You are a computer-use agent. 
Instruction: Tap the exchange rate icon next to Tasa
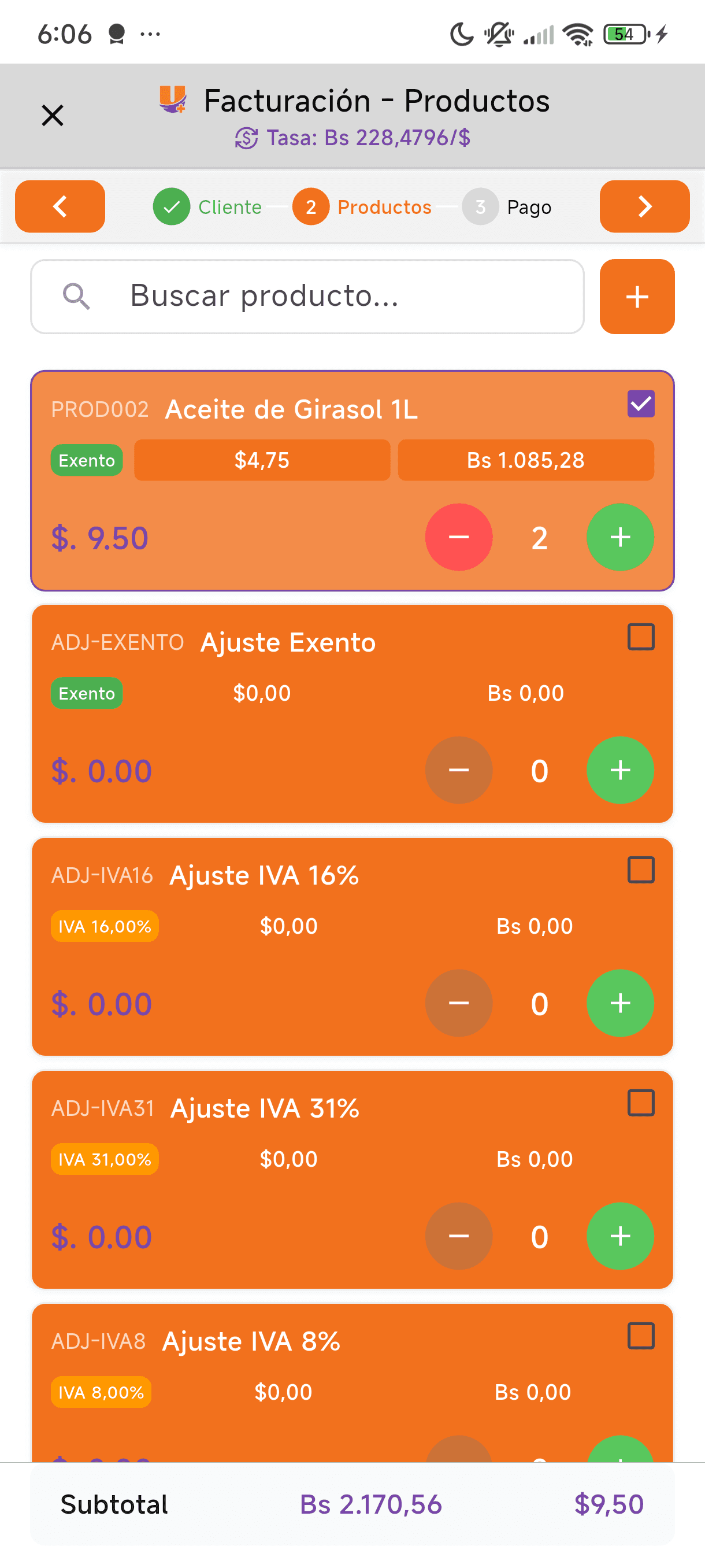tap(246, 138)
